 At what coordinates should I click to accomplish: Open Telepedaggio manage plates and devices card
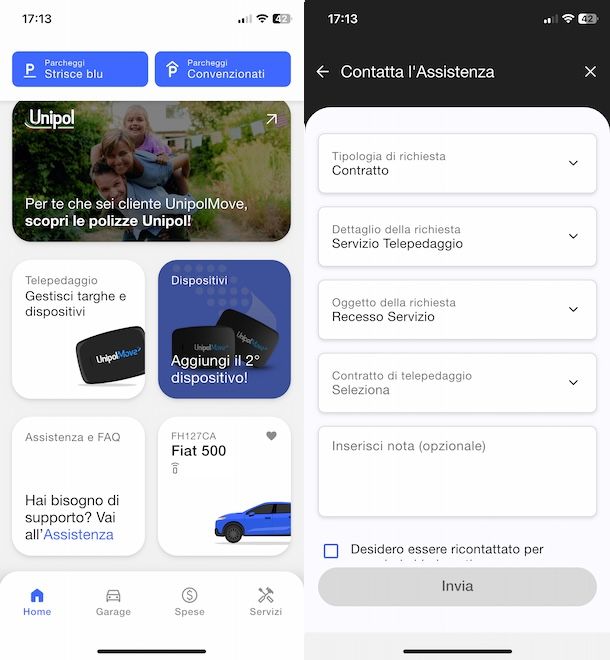pyautogui.click(x=79, y=329)
